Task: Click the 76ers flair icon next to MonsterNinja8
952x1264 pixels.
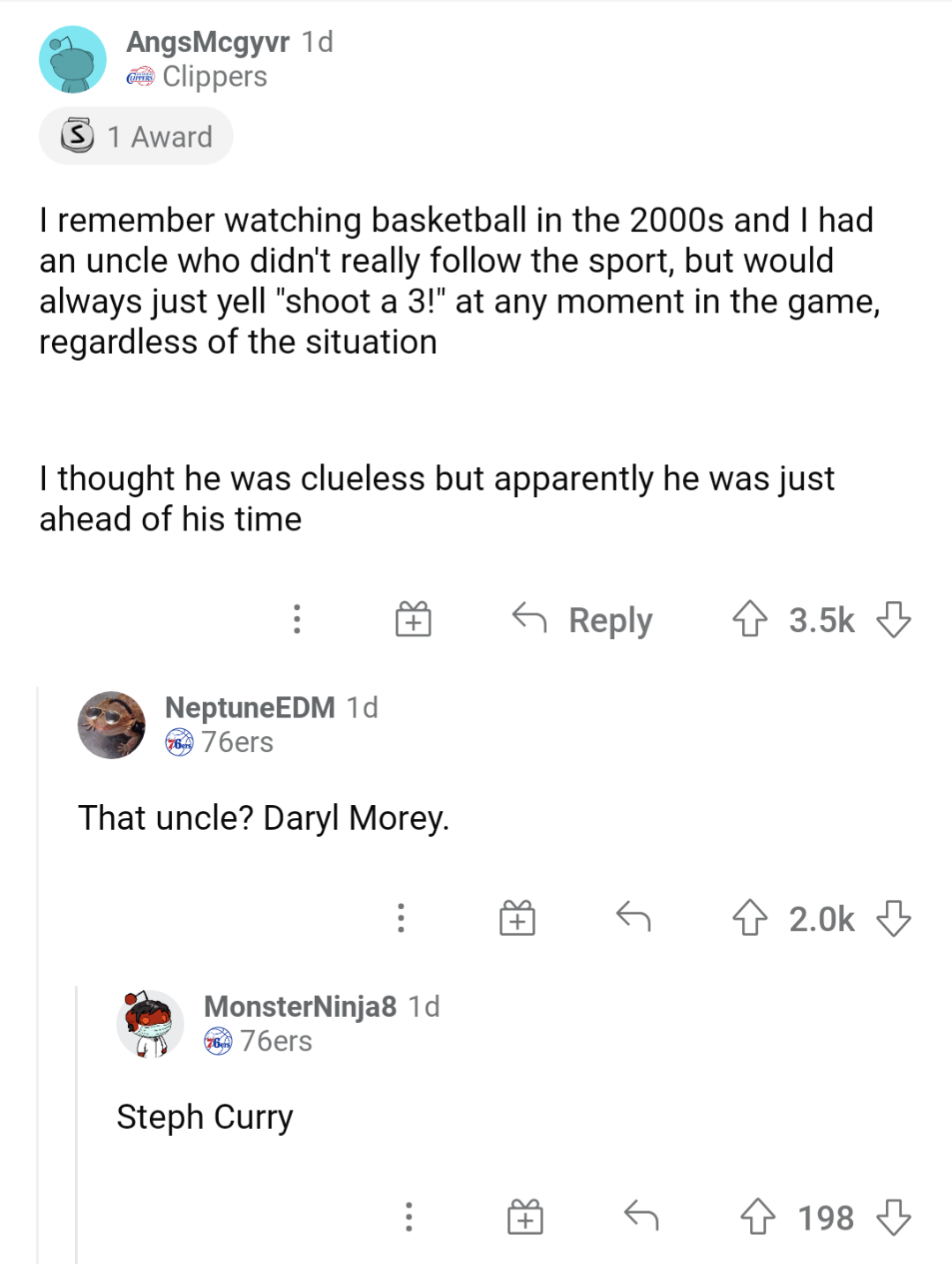Action: click(x=216, y=1042)
